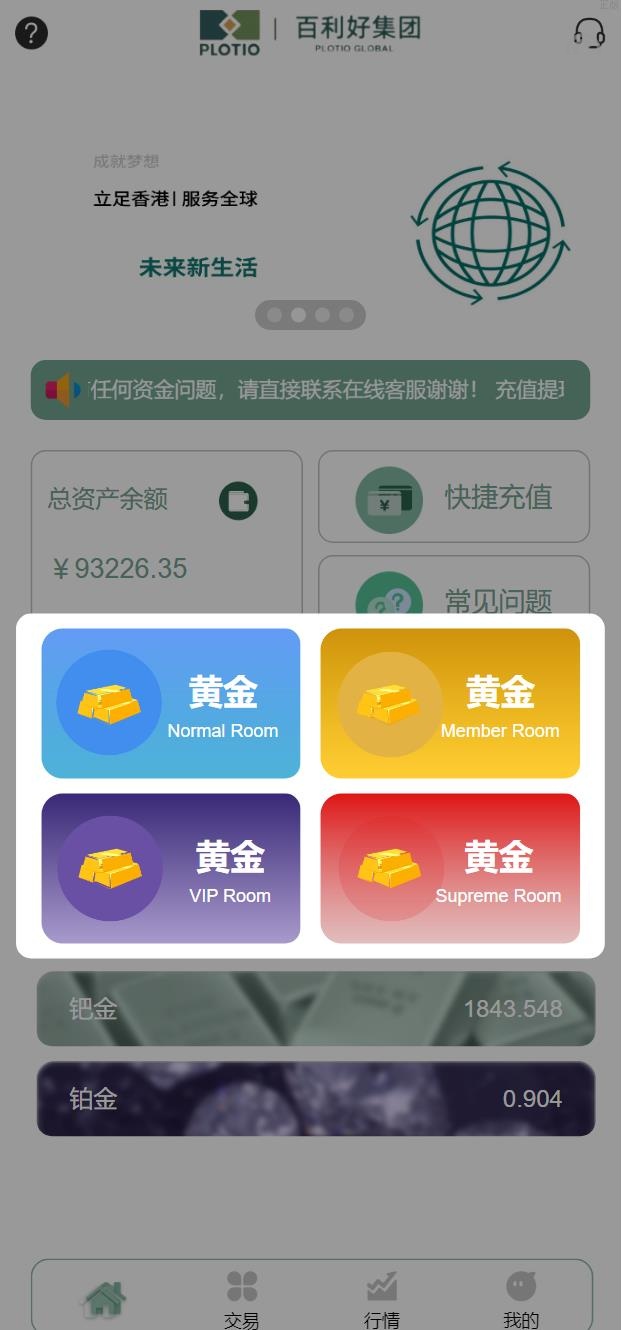622x1330 pixels.
Task: Enter the 黄金 VIP Room
Action: pyautogui.click(x=171, y=868)
